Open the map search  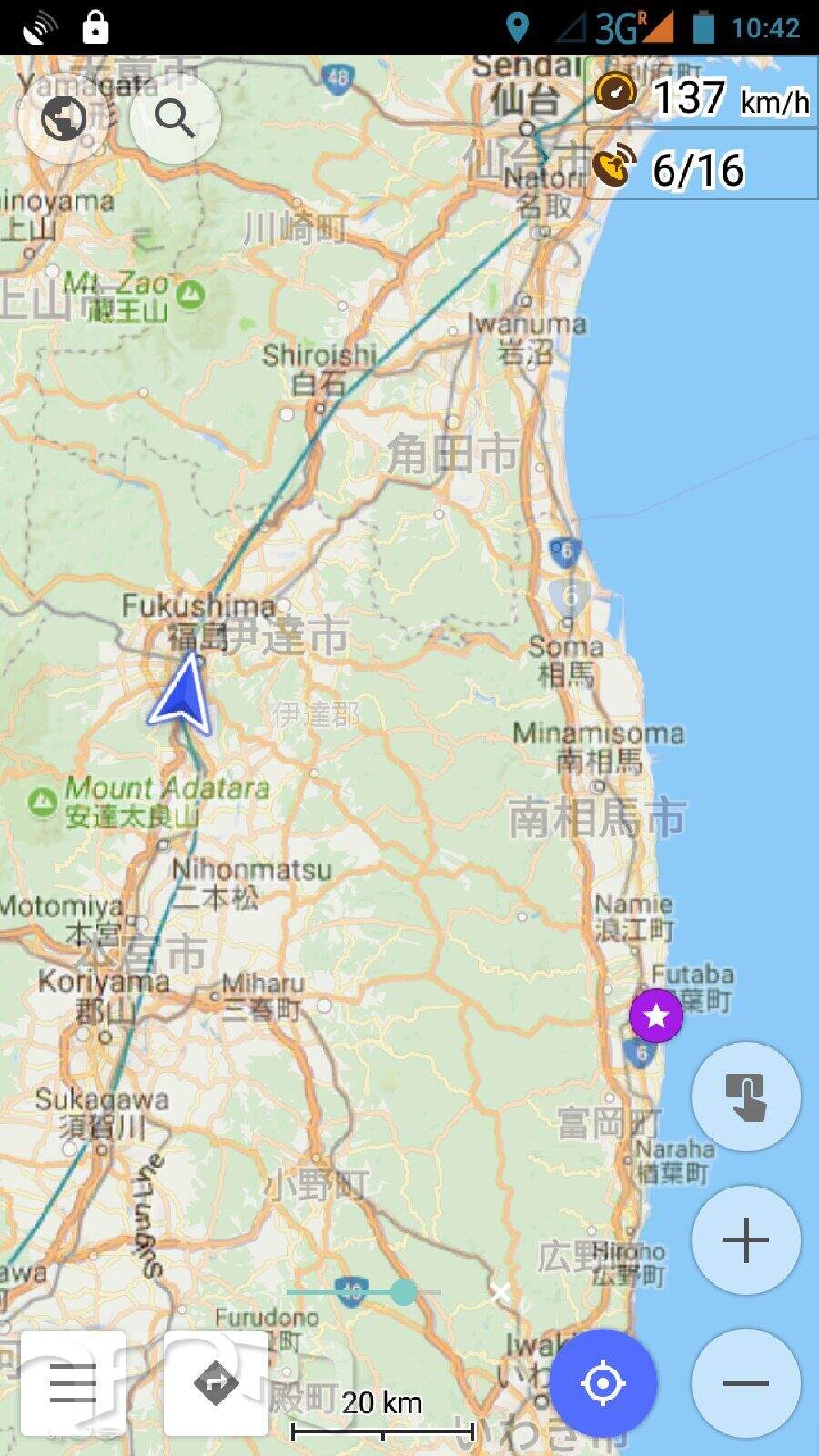(x=175, y=118)
